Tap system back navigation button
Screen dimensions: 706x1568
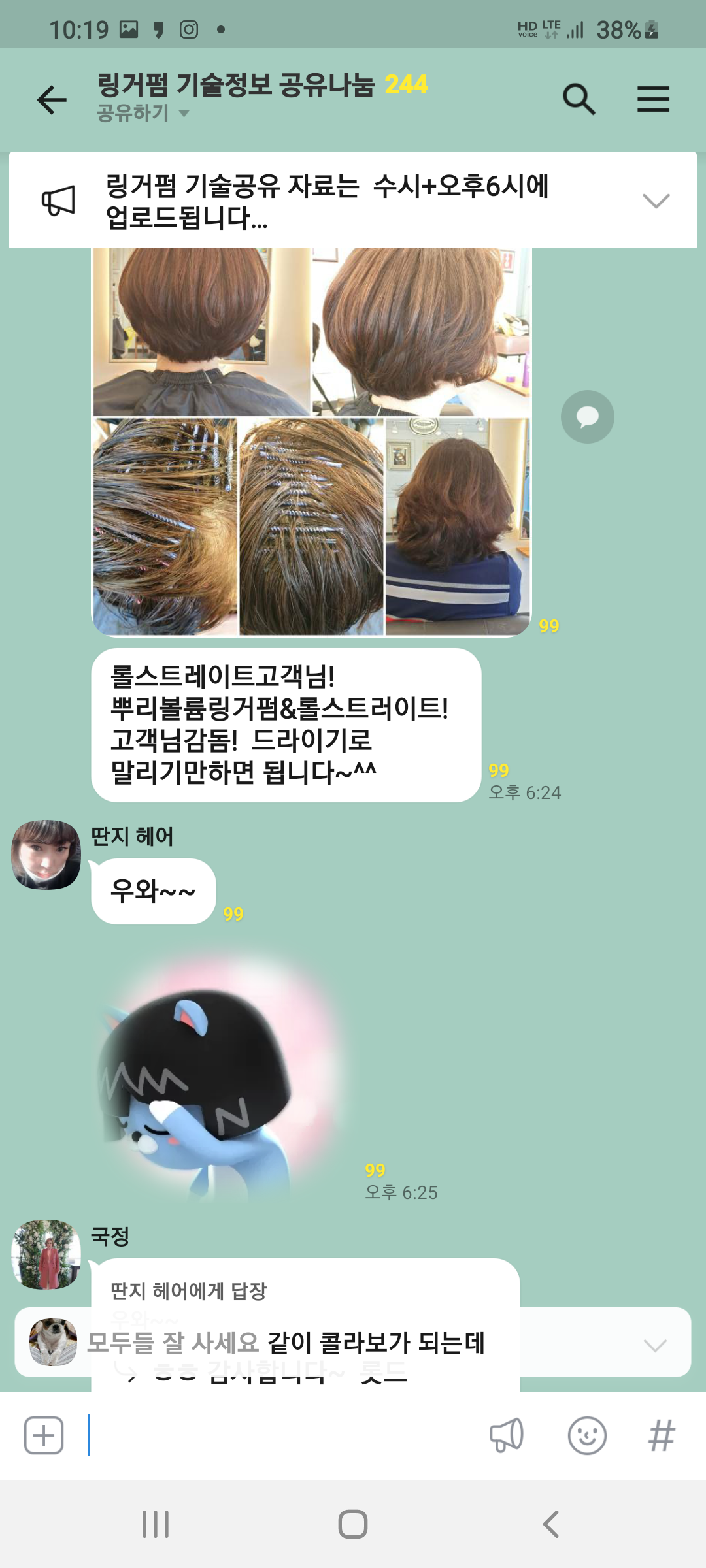coord(551,1524)
